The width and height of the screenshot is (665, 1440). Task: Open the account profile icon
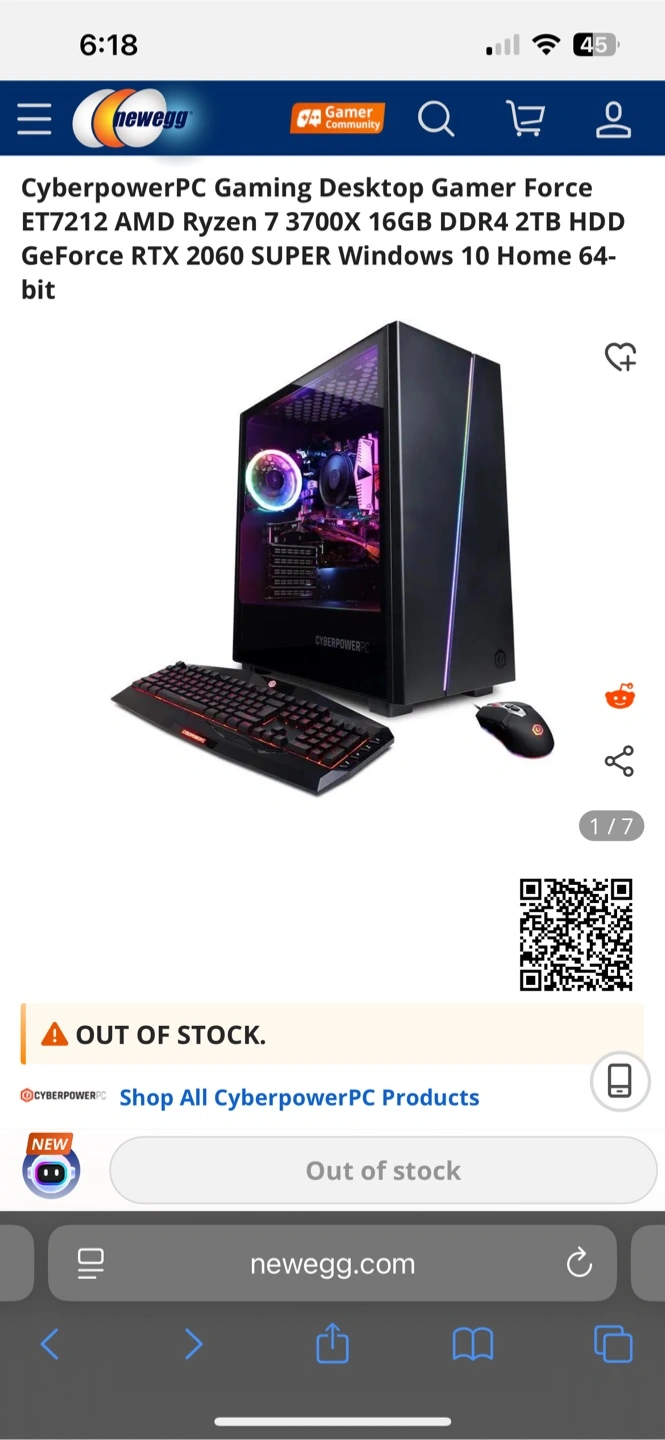pos(613,119)
